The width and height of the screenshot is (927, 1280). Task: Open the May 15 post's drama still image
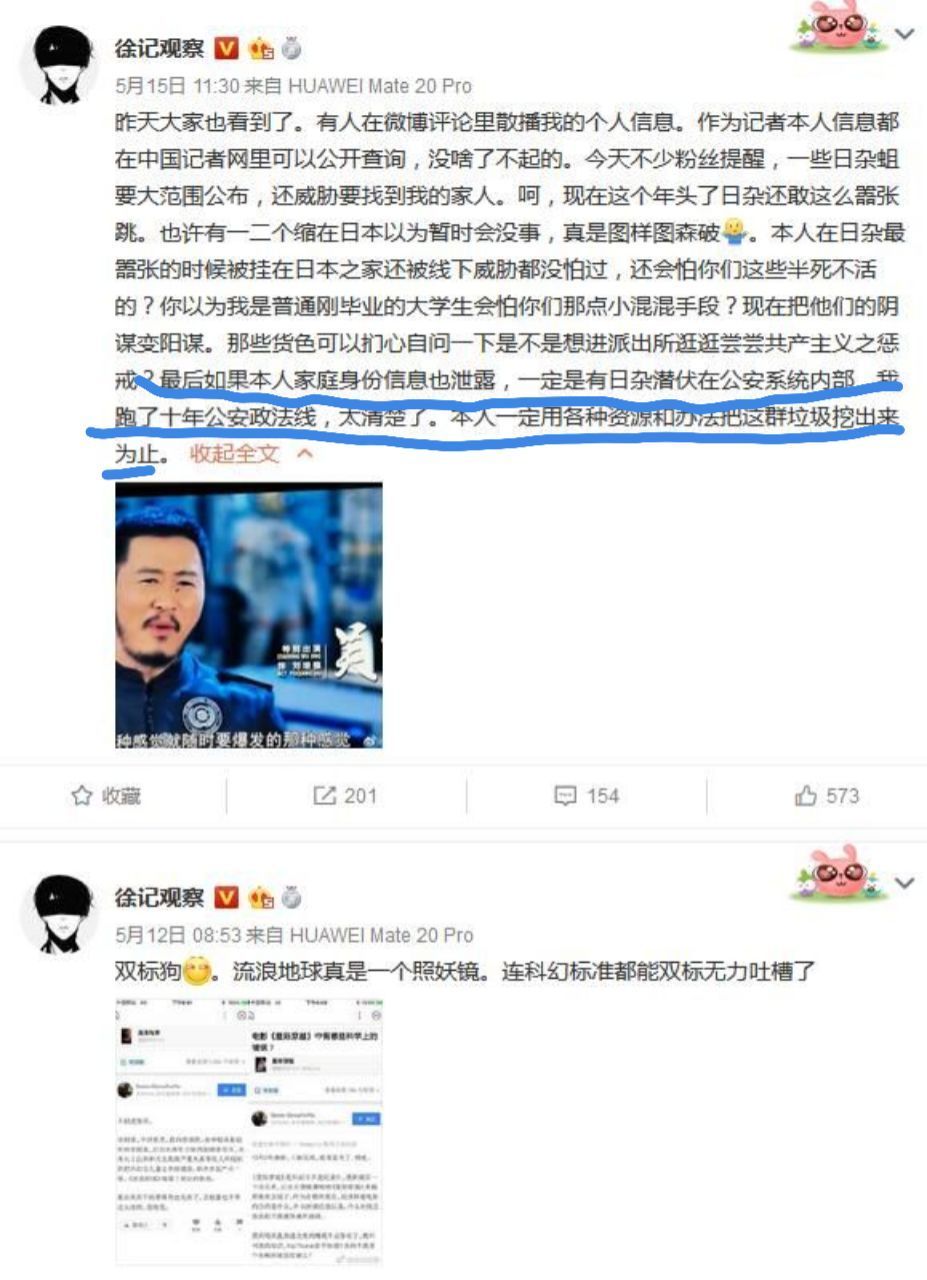pos(249,615)
